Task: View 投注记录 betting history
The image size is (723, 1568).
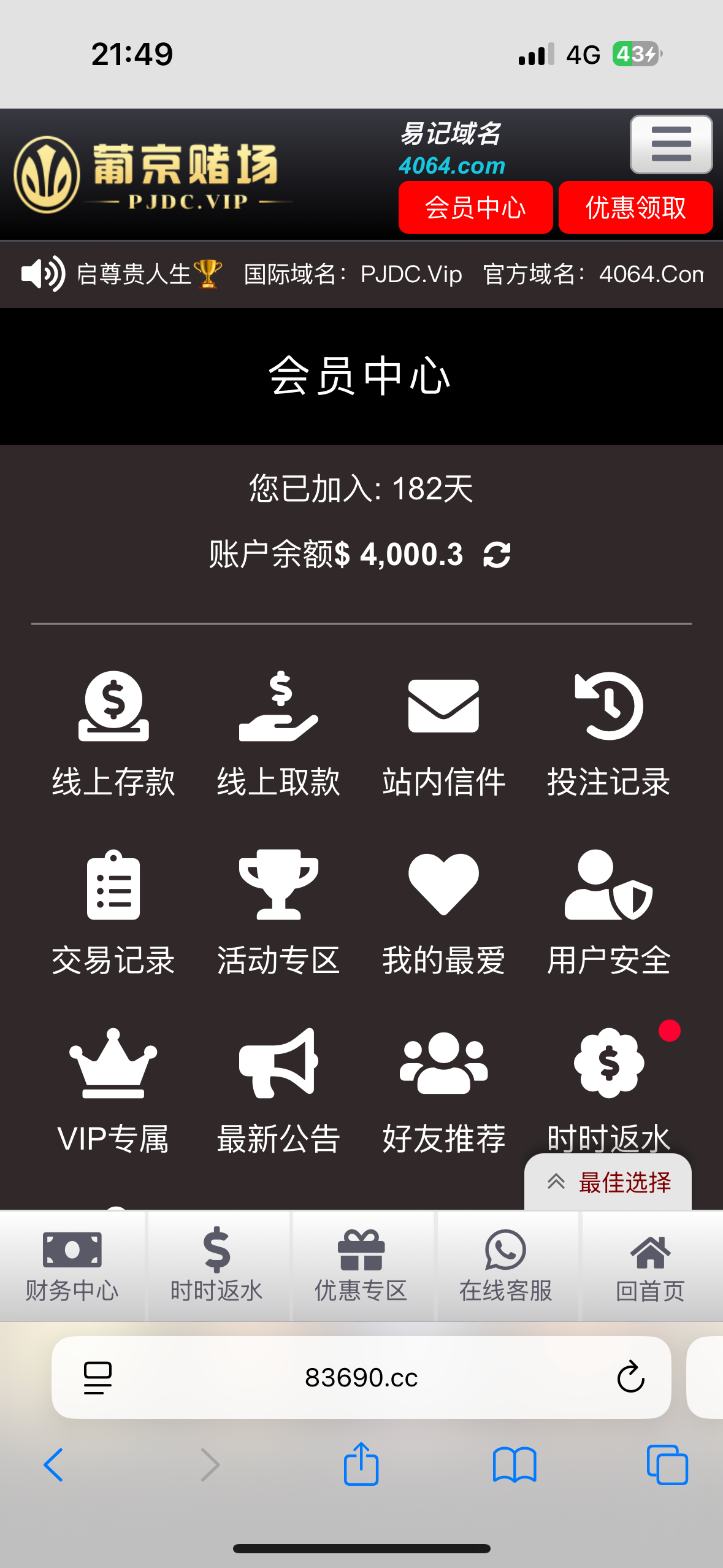Action: pyautogui.click(x=608, y=734)
